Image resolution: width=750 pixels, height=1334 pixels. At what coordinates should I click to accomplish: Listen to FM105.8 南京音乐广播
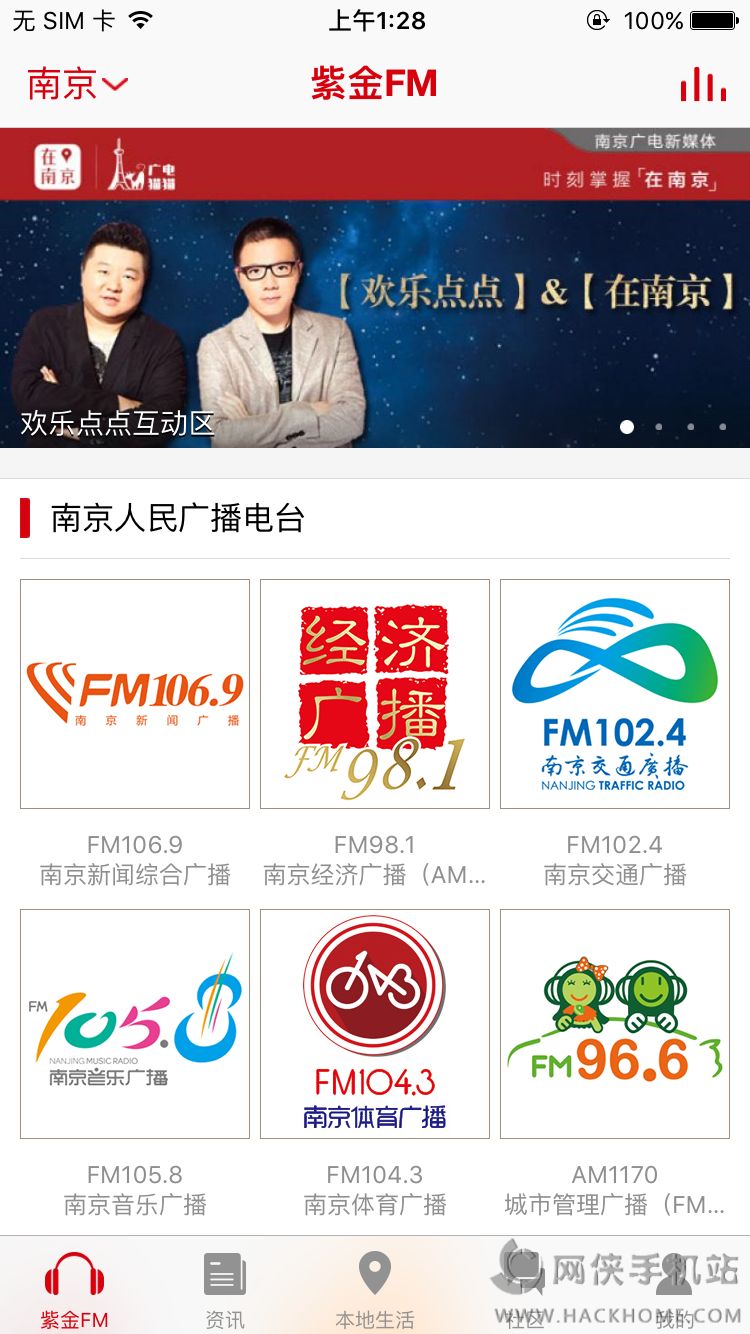(x=135, y=1024)
